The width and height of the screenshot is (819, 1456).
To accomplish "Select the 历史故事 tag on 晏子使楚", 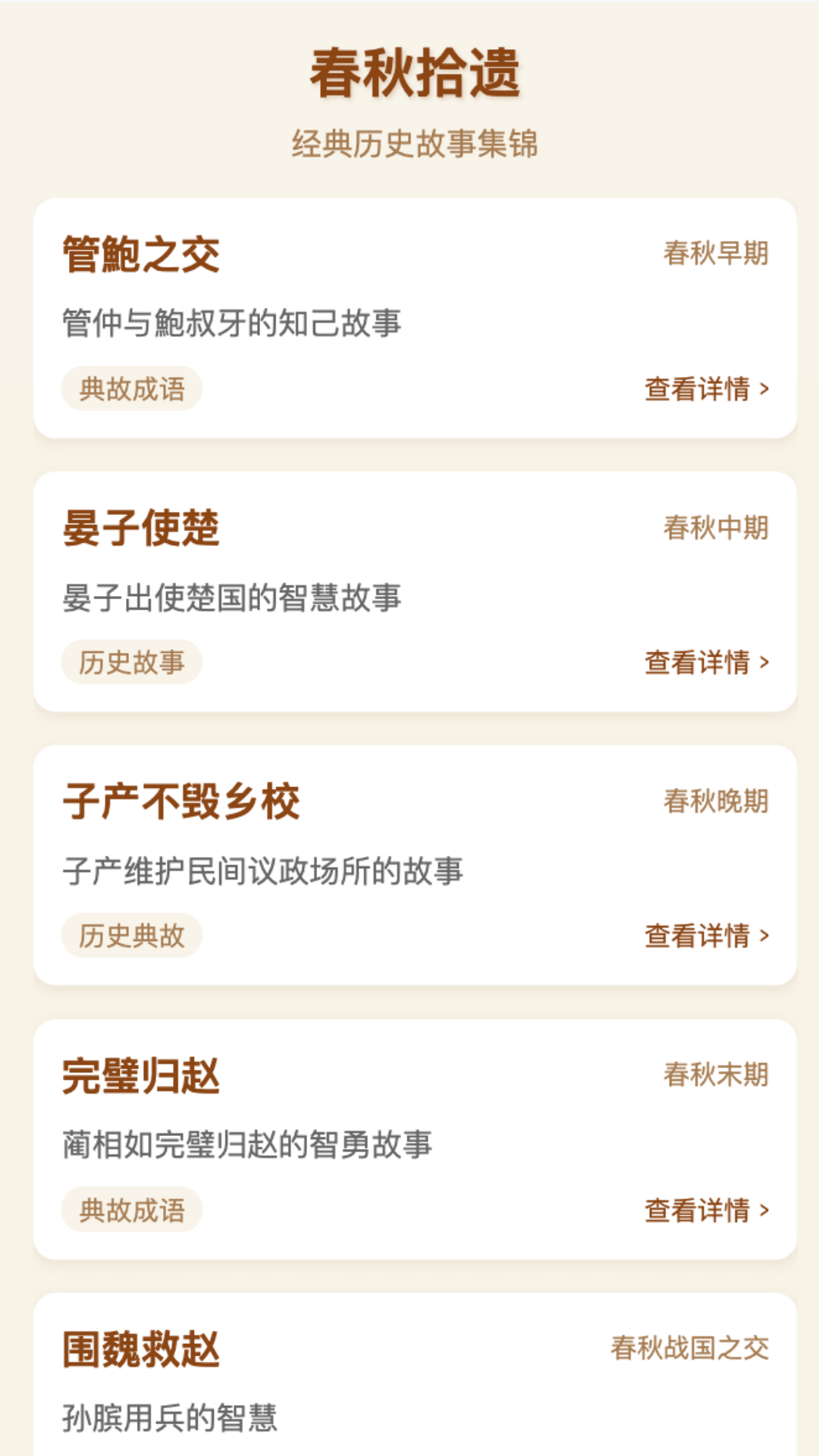I will (x=131, y=661).
